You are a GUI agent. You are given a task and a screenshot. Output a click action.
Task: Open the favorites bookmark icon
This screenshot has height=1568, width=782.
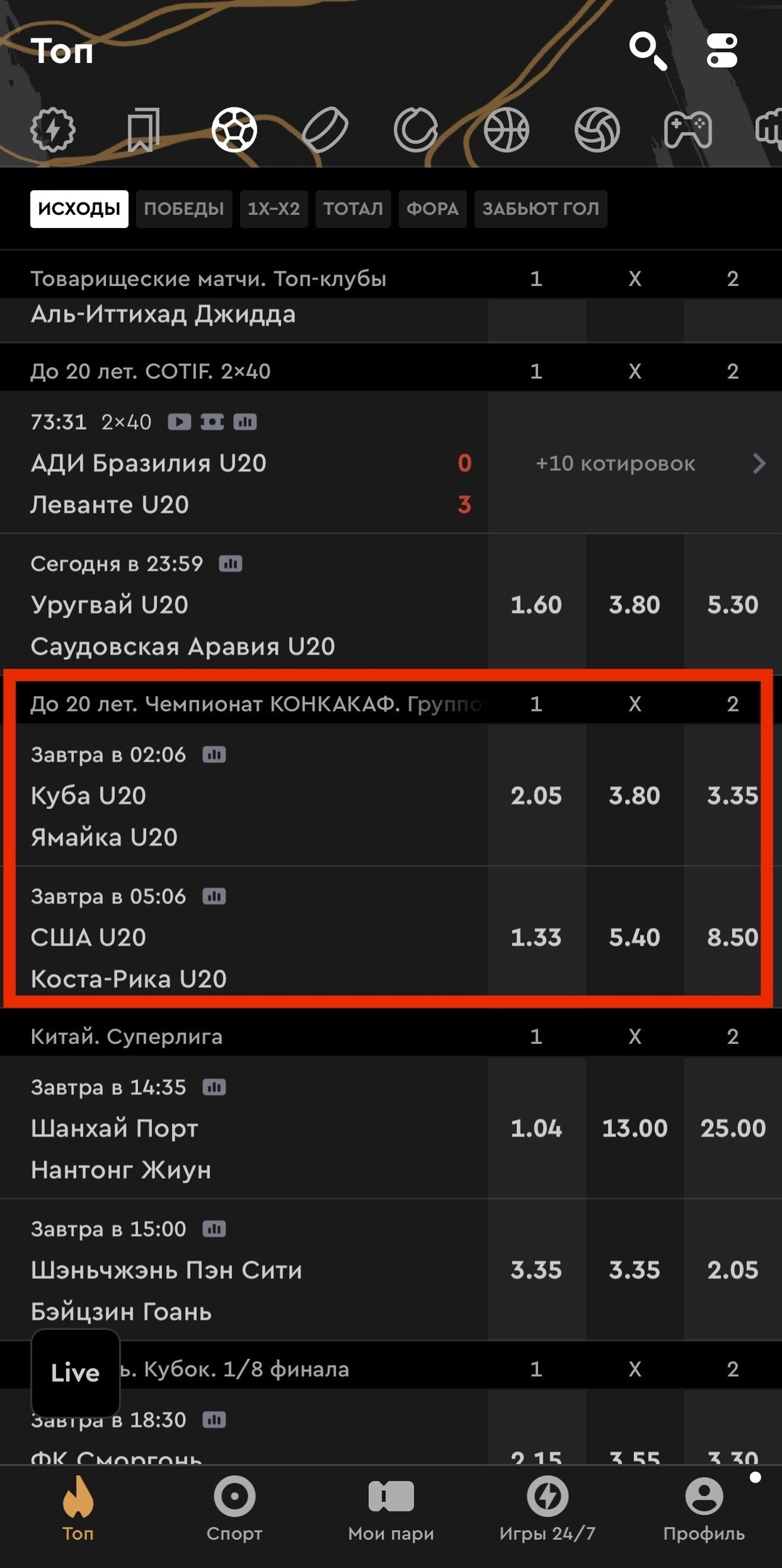(x=143, y=130)
